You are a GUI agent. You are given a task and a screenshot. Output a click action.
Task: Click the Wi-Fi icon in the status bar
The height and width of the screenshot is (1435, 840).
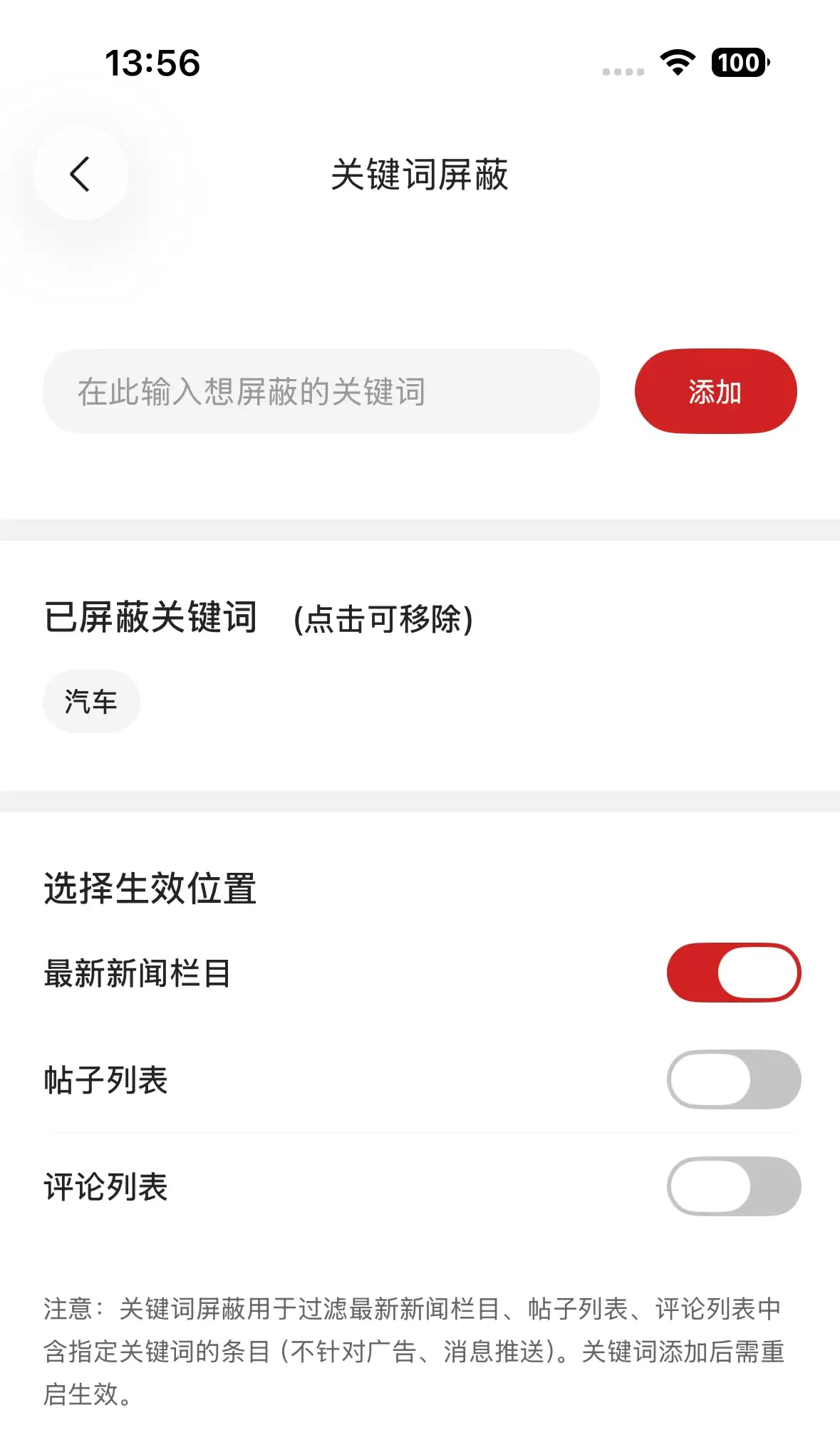coord(678,63)
